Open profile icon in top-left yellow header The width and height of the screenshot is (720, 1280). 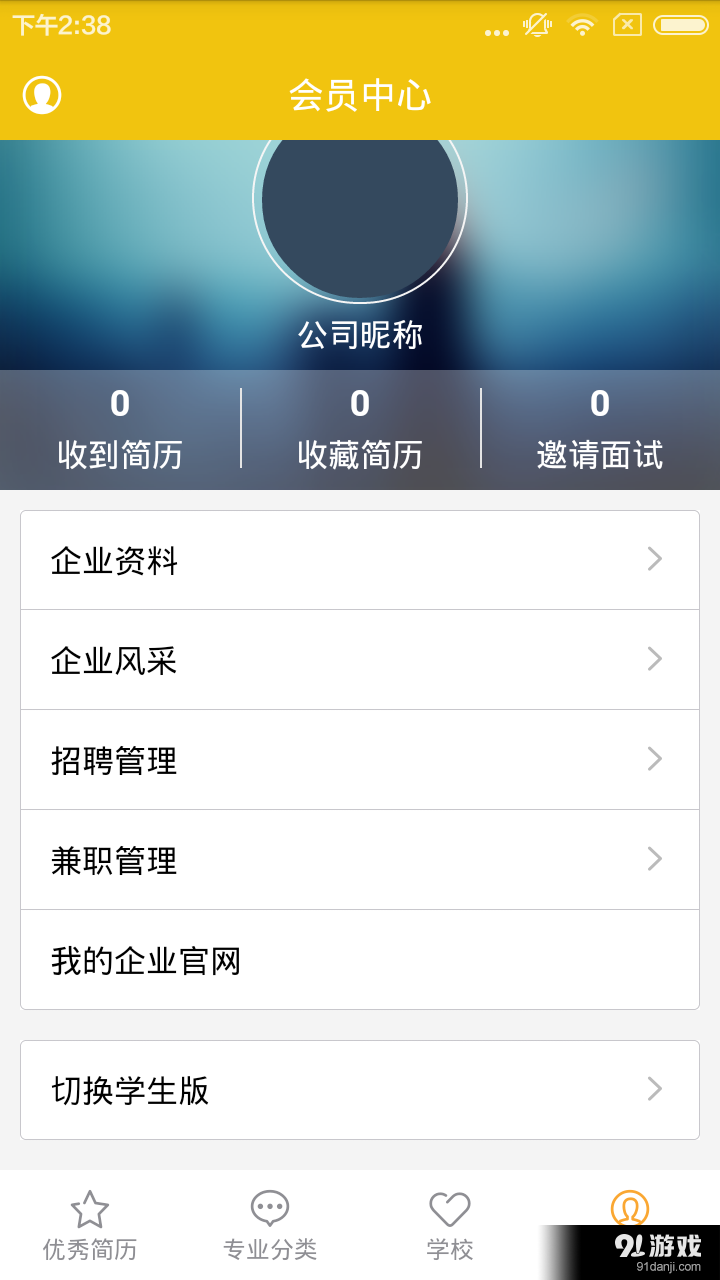click(x=42, y=95)
